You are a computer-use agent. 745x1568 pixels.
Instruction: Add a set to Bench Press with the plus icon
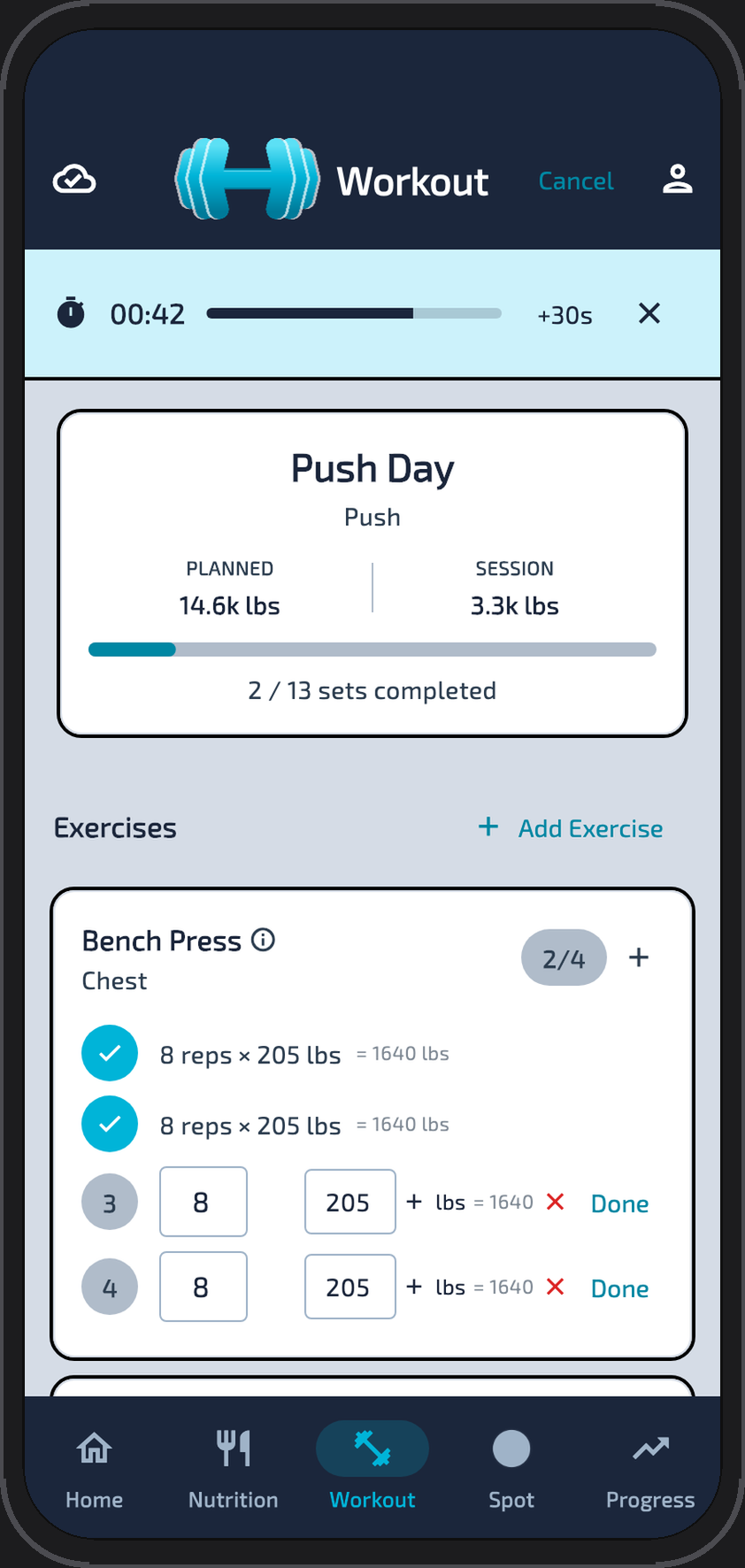(x=638, y=957)
